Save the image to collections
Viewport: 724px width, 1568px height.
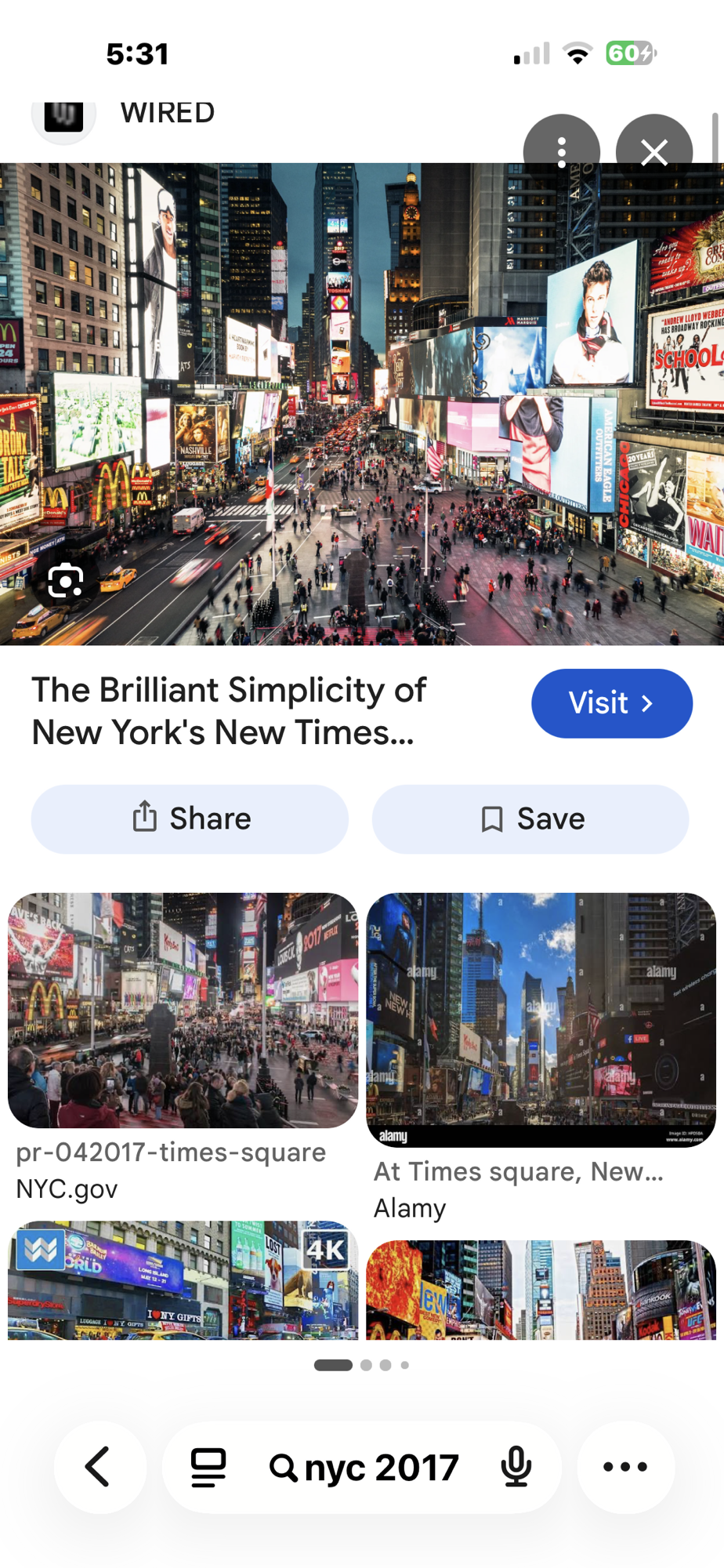click(x=530, y=819)
